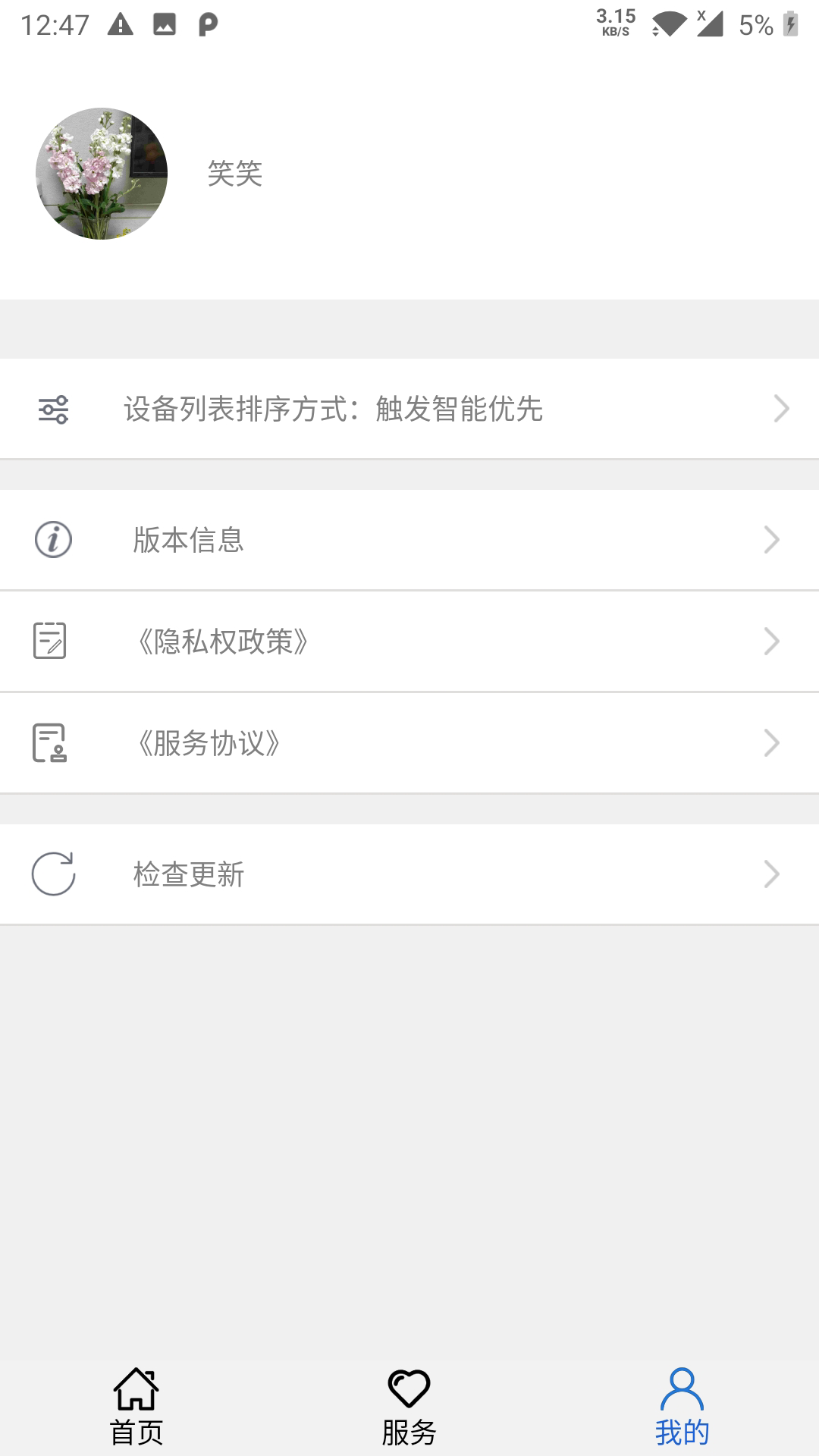This screenshot has height=1456, width=819.
Task: Open the flower profile avatar
Action: (102, 174)
